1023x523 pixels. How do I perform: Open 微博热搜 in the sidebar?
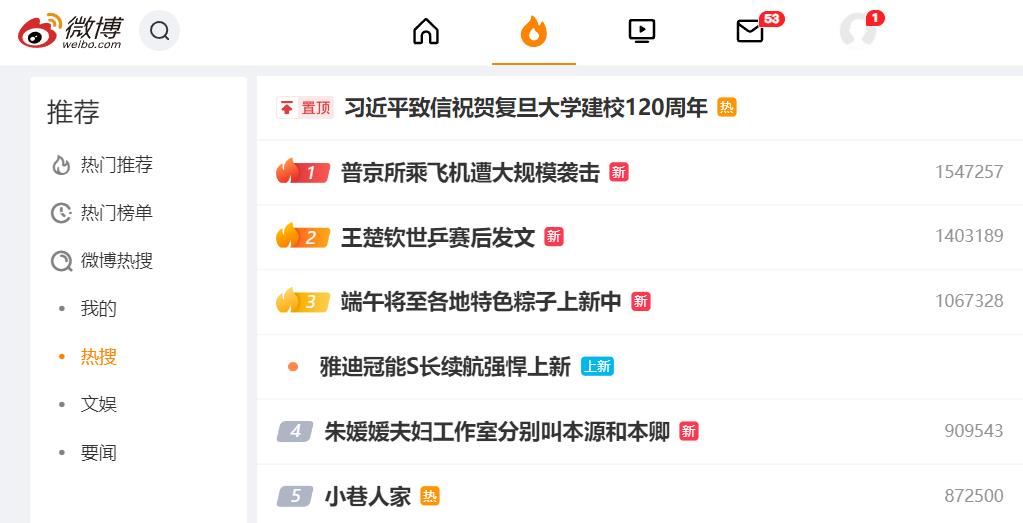pos(102,261)
